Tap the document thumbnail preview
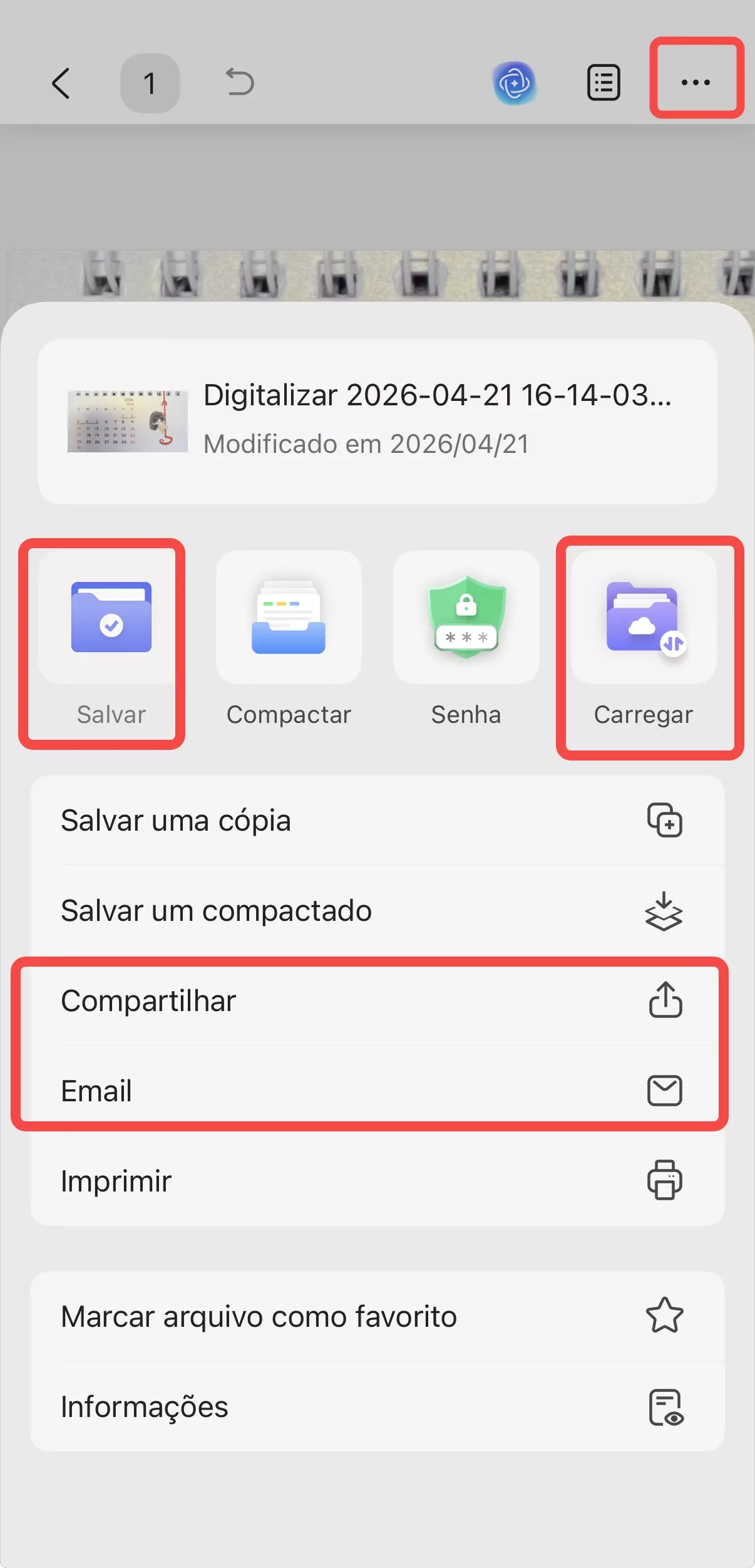 [126, 421]
